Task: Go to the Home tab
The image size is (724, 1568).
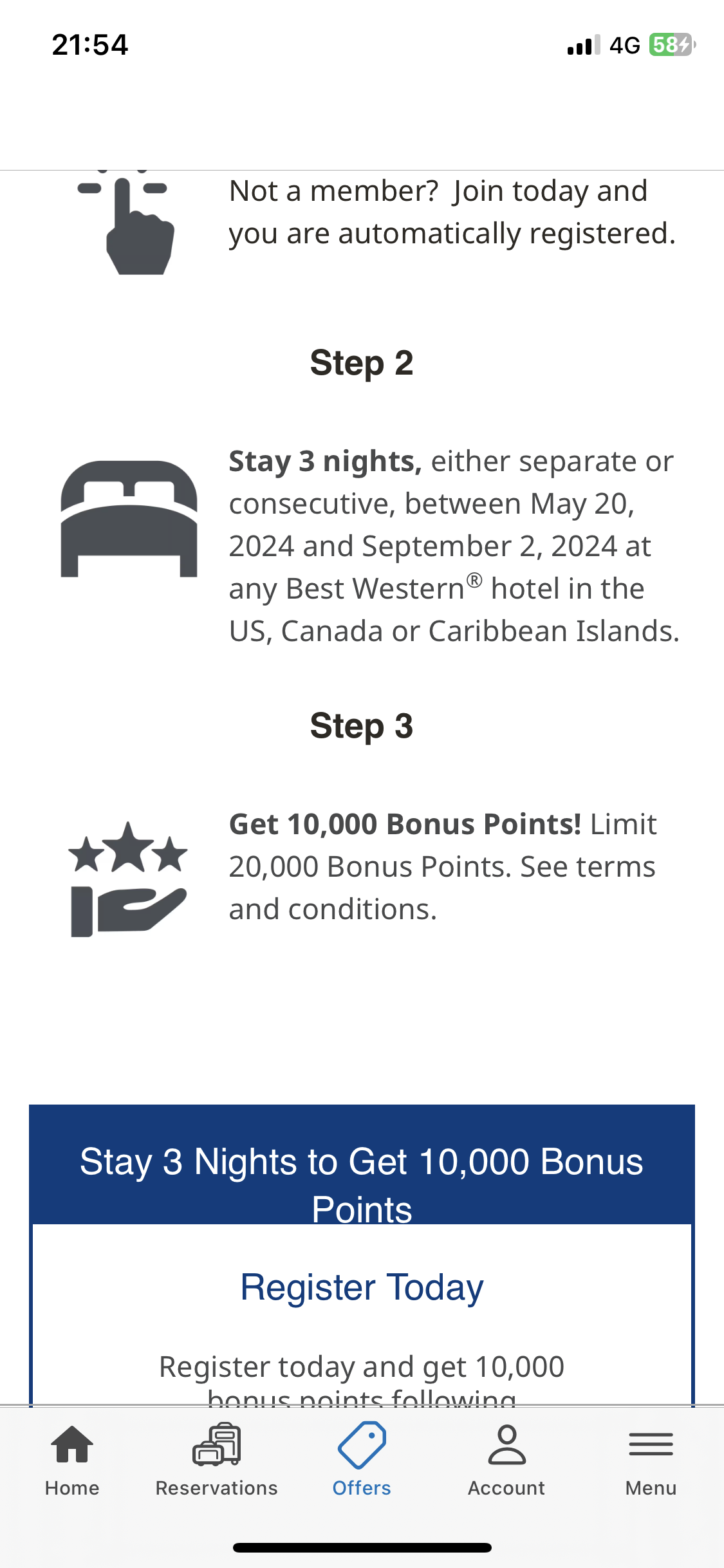Action: [72, 1460]
